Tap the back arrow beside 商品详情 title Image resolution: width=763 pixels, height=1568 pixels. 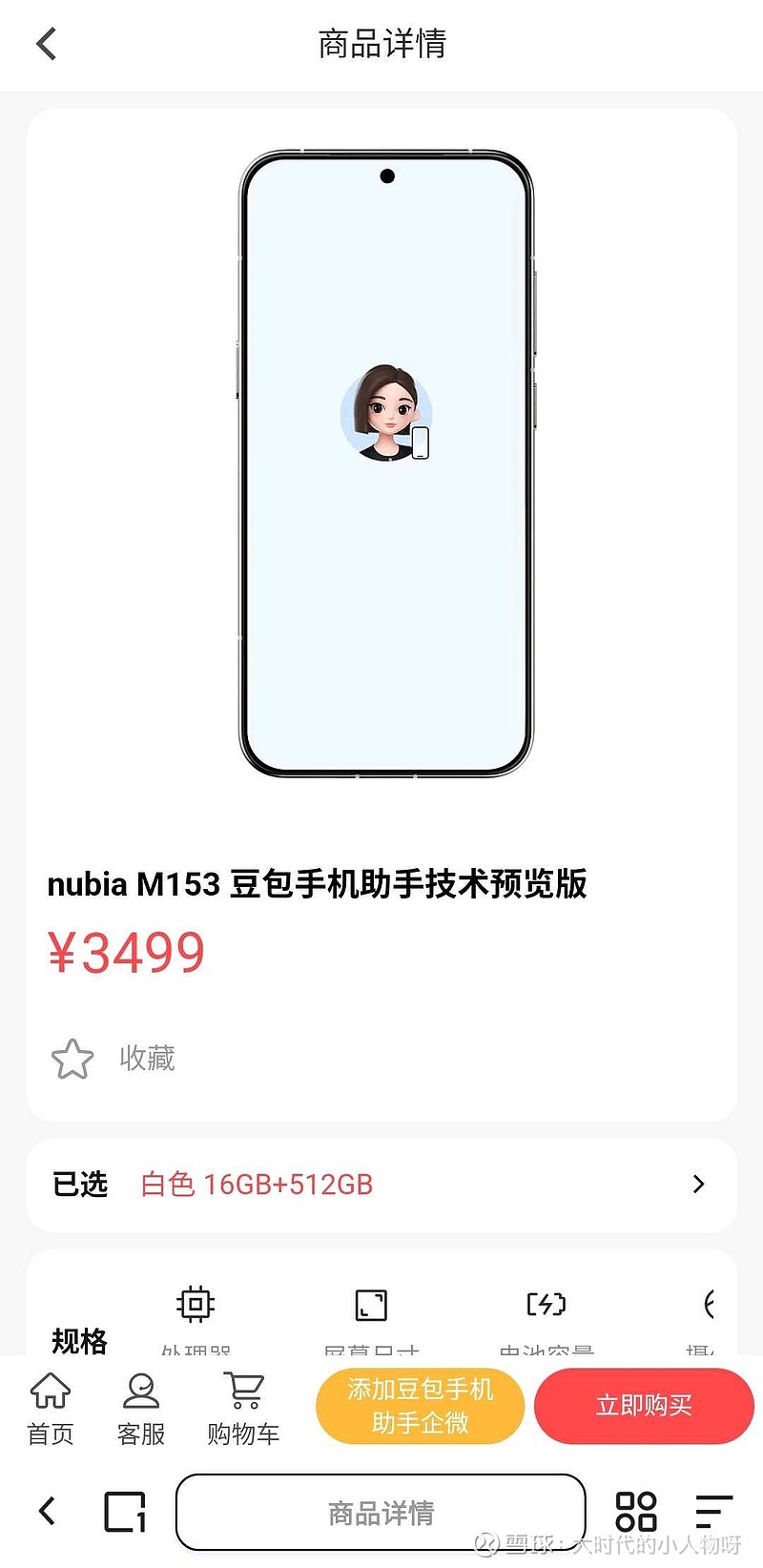click(x=46, y=44)
